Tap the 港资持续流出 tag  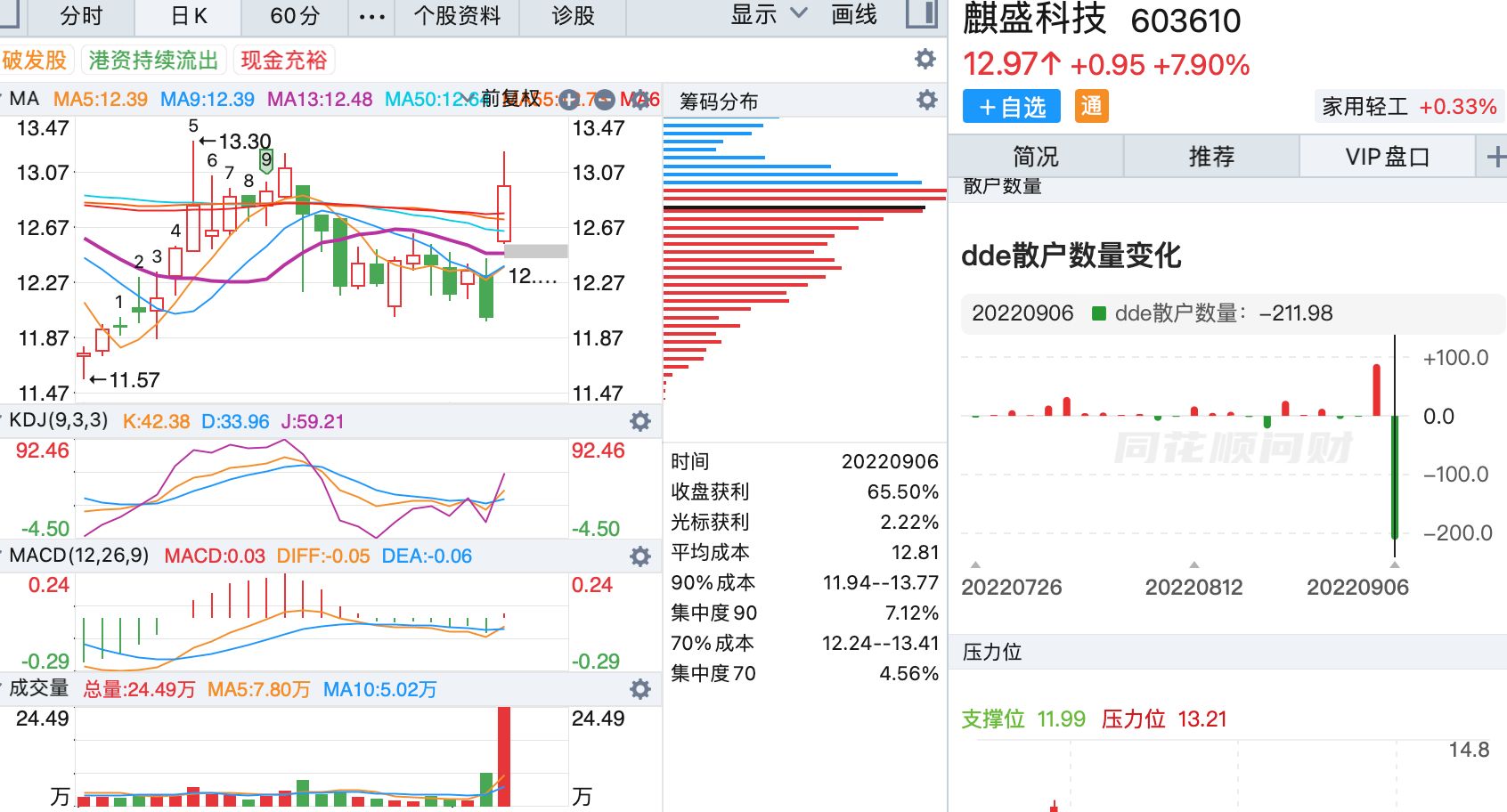[x=153, y=60]
